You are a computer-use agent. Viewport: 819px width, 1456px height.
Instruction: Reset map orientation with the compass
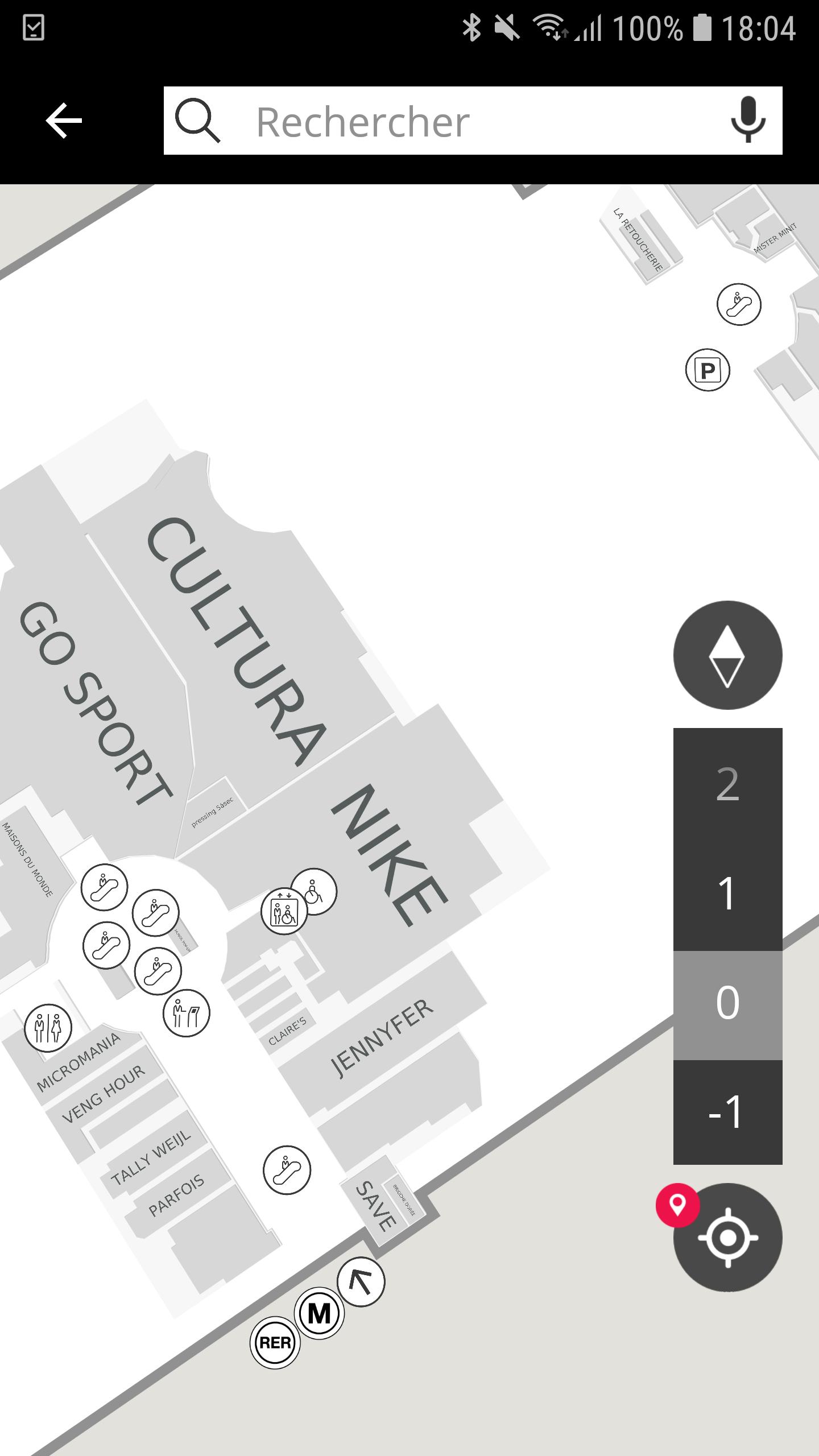tap(727, 655)
